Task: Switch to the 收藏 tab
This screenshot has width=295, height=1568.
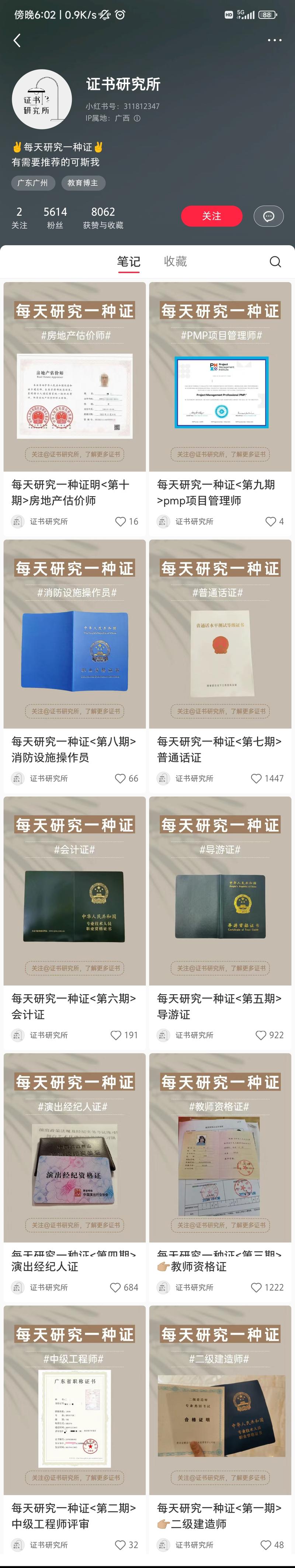Action: (175, 261)
